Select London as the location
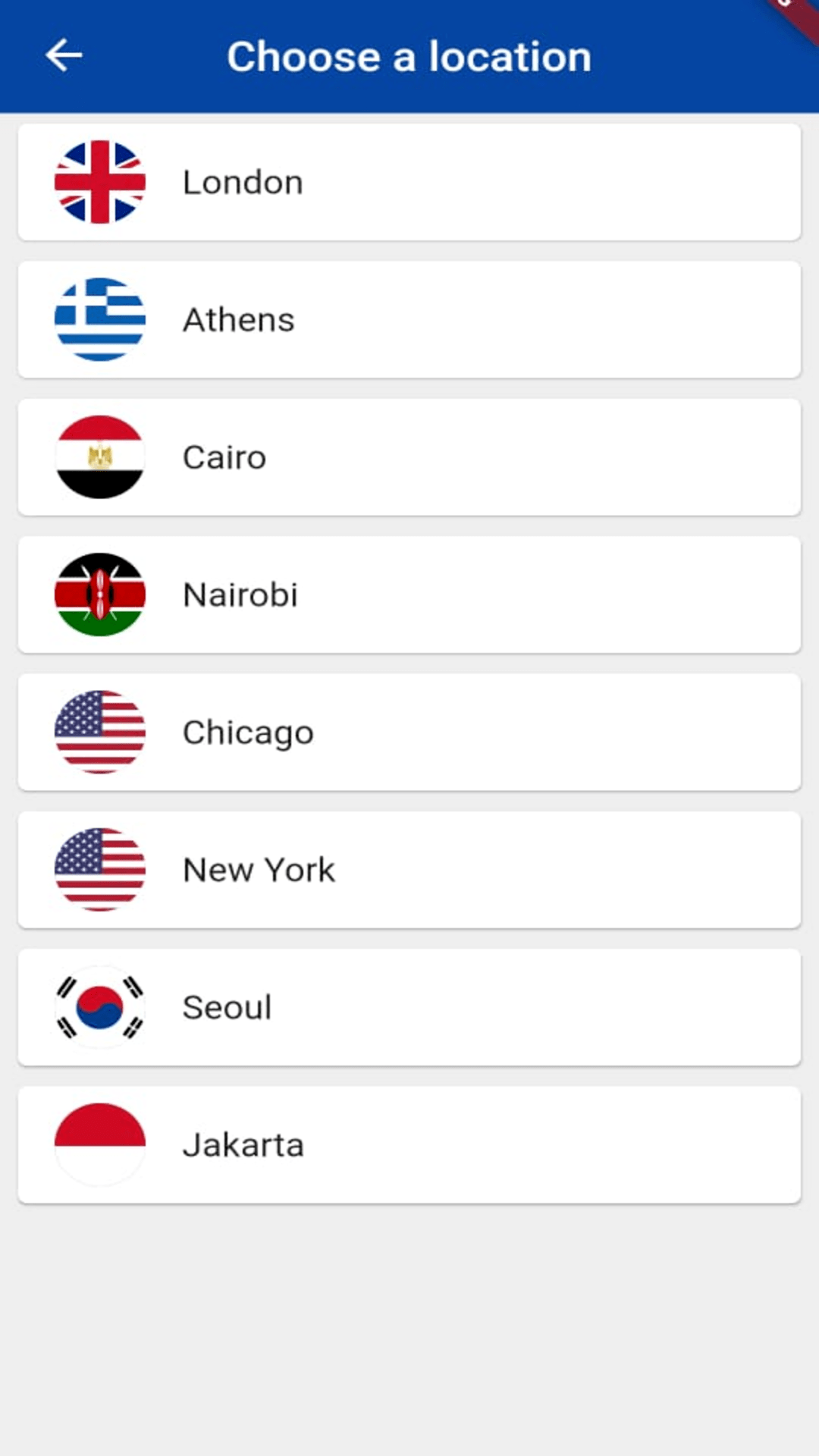Screen dimensions: 819x1456 [x=409, y=182]
